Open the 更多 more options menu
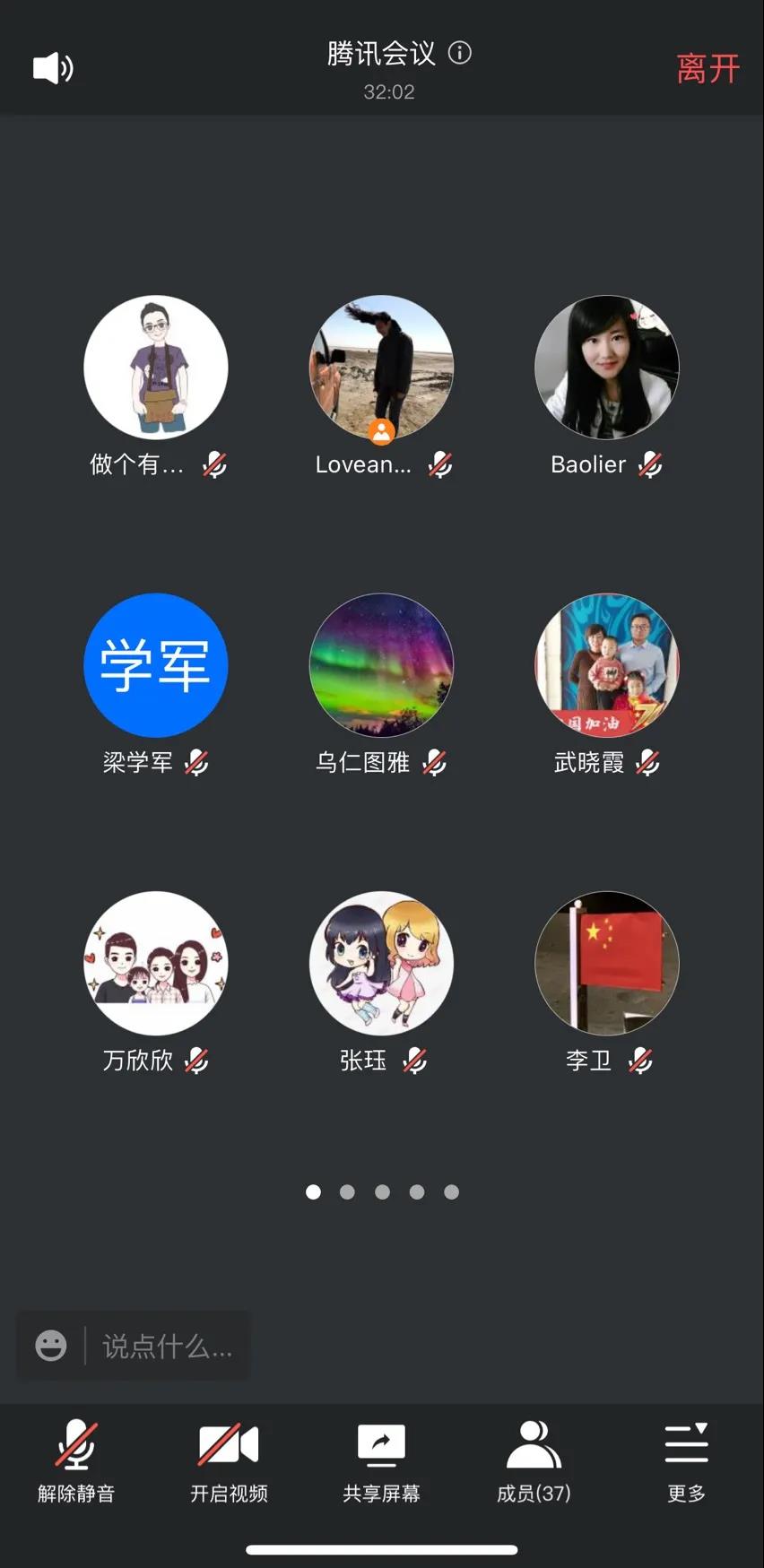This screenshot has width=764, height=1568. point(686,1461)
